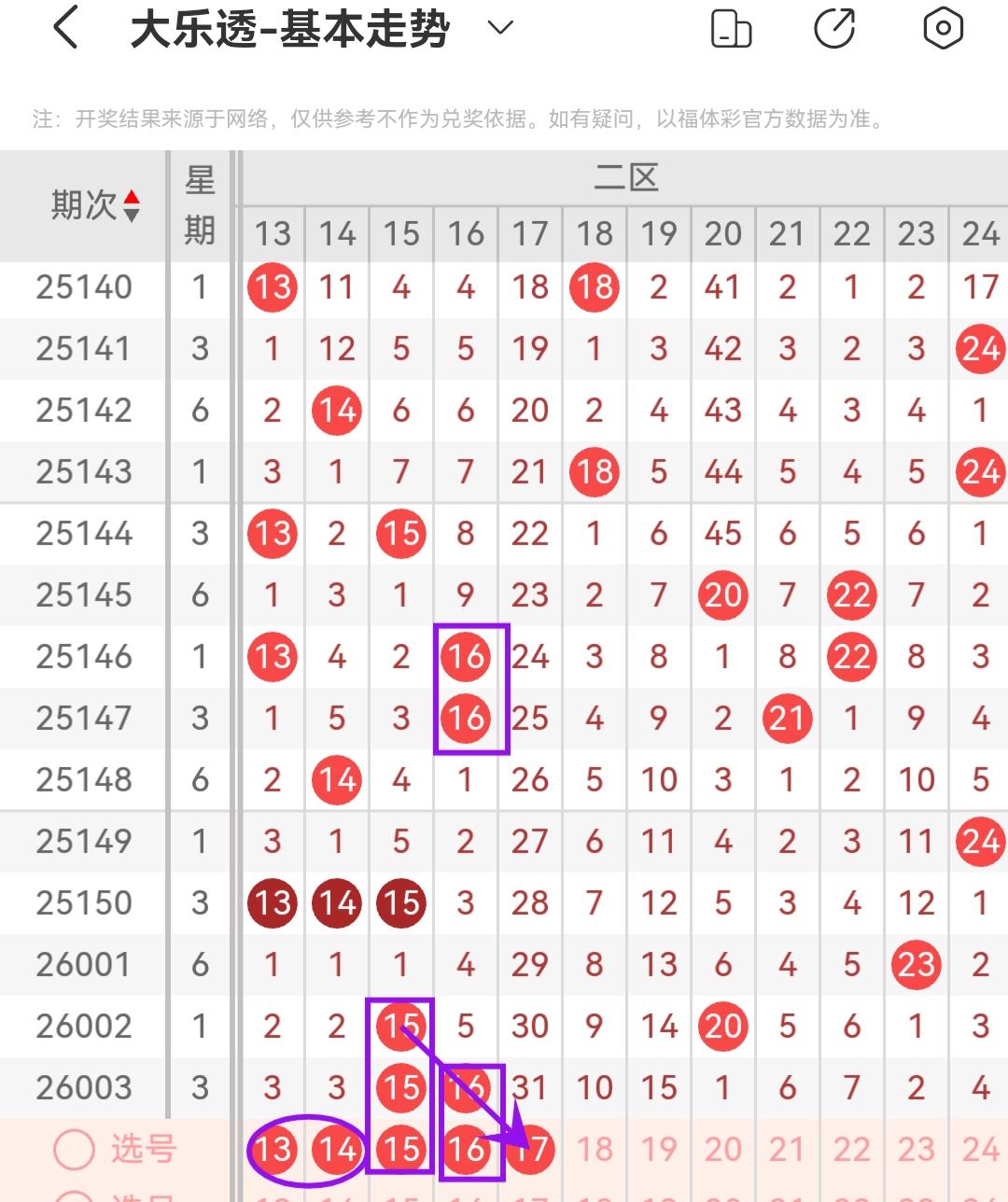This screenshot has width=1008, height=1202.
Task: Switch screen orientation using the device icon
Action: pyautogui.click(x=731, y=28)
